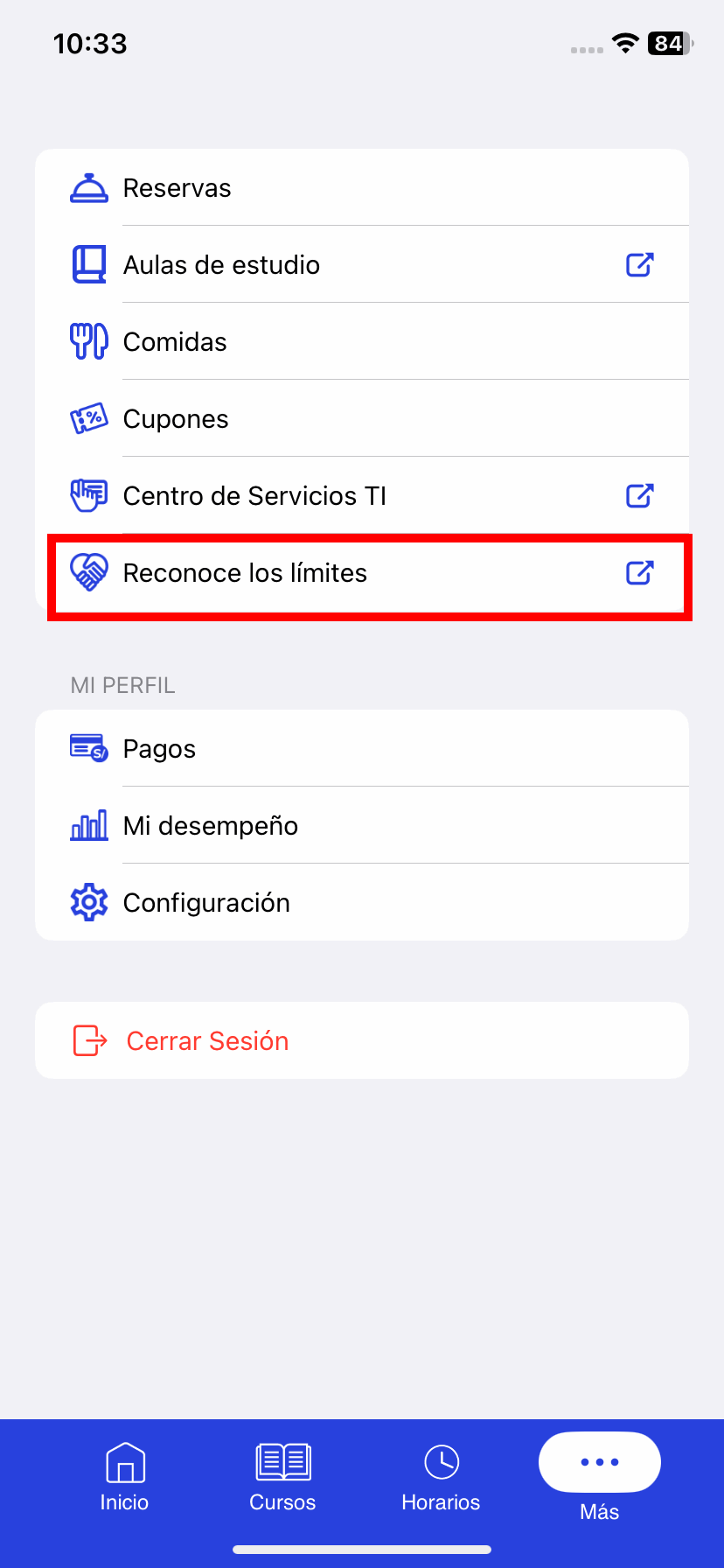Open Pagos under Mi Perfil
The height and width of the screenshot is (1568, 724).
tap(362, 749)
